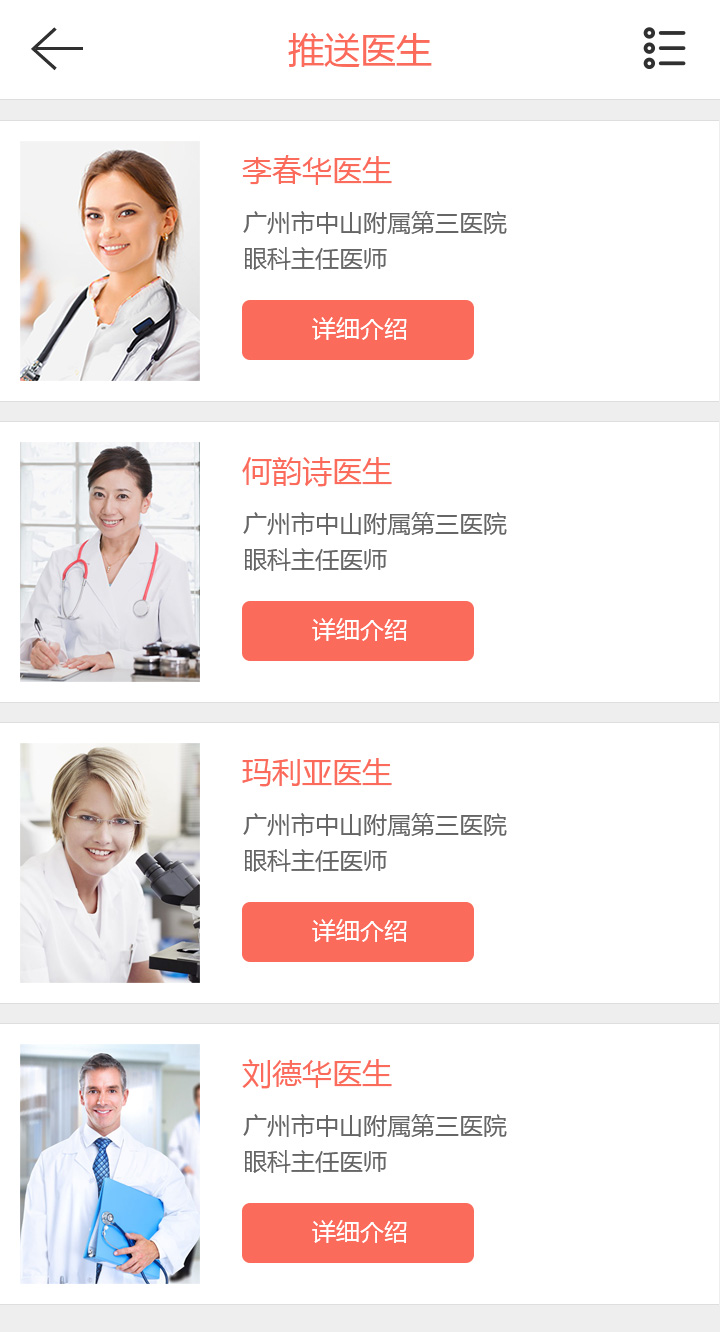Select 详细介绍 for 刘德华医生
This screenshot has width=720, height=1332.
coord(358,1233)
